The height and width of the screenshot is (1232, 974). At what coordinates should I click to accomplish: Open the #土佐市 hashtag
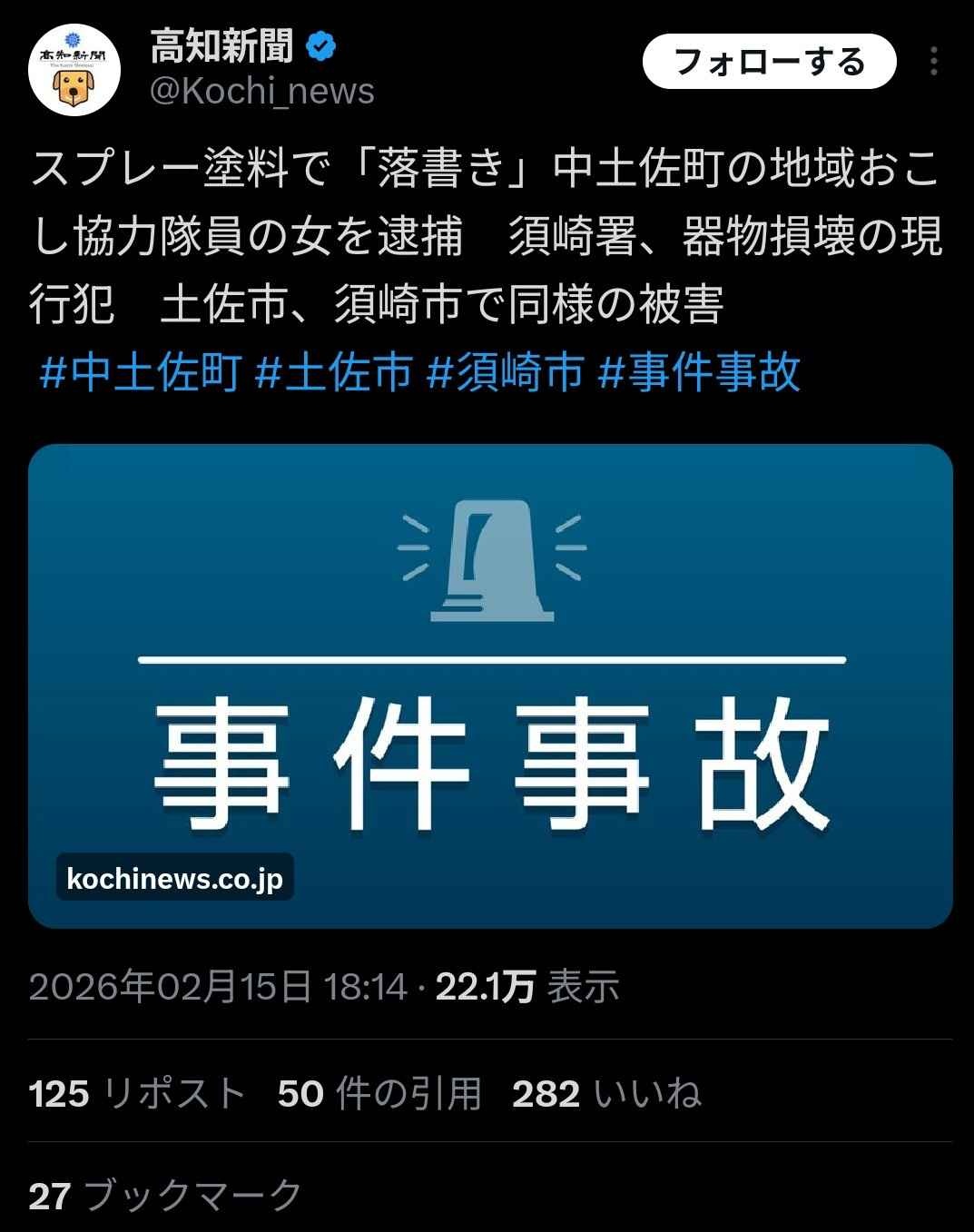coord(333,372)
